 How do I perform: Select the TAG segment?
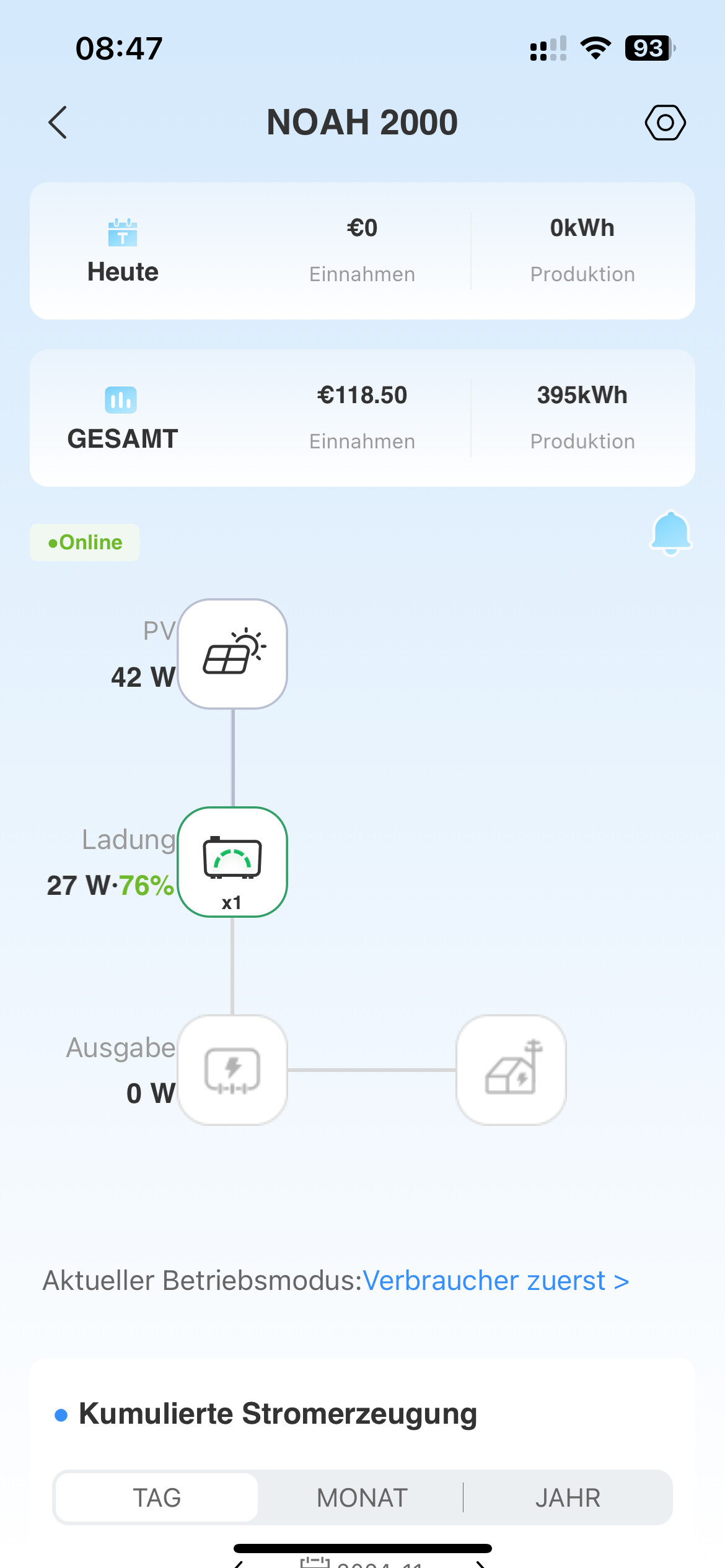(x=157, y=1497)
